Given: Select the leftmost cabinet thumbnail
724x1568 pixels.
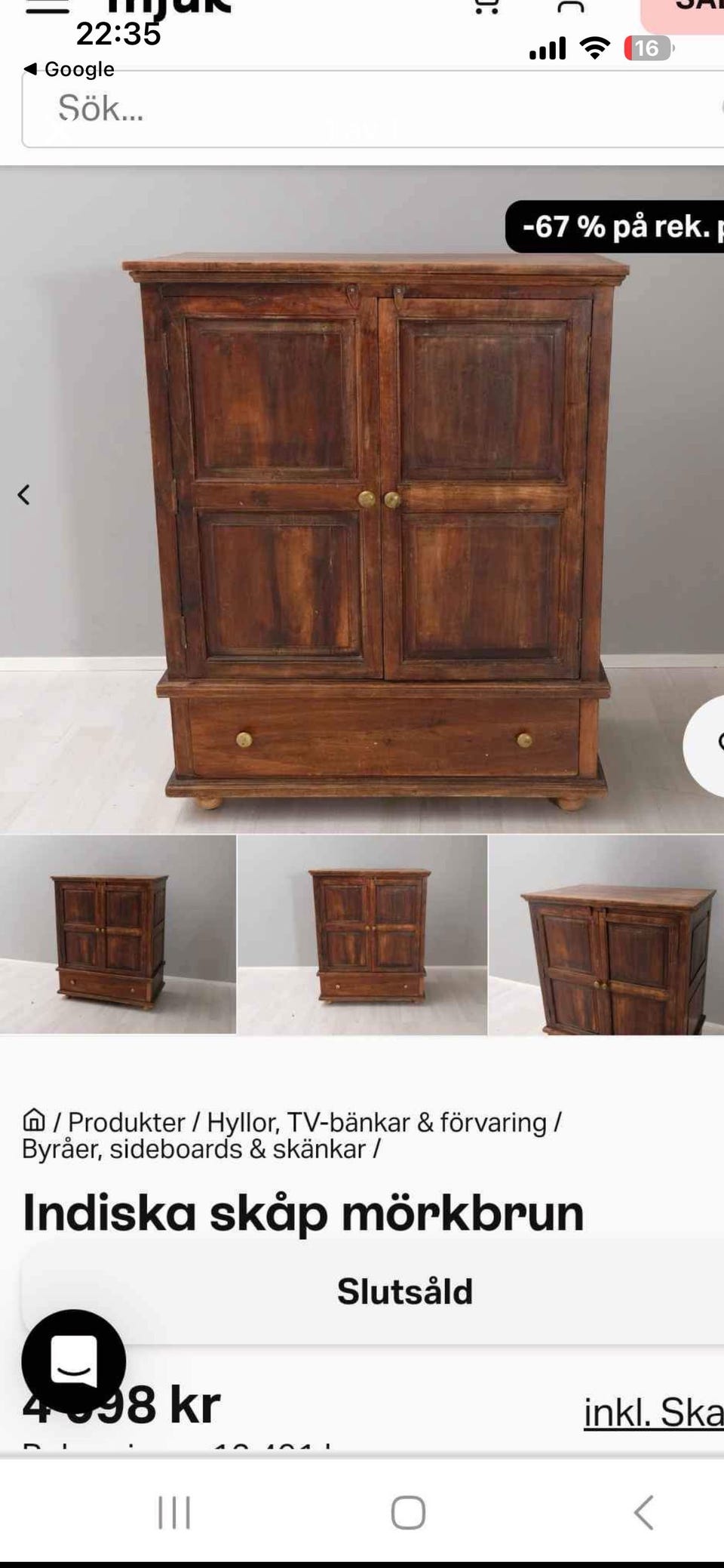Looking at the screenshot, I should coord(117,939).
